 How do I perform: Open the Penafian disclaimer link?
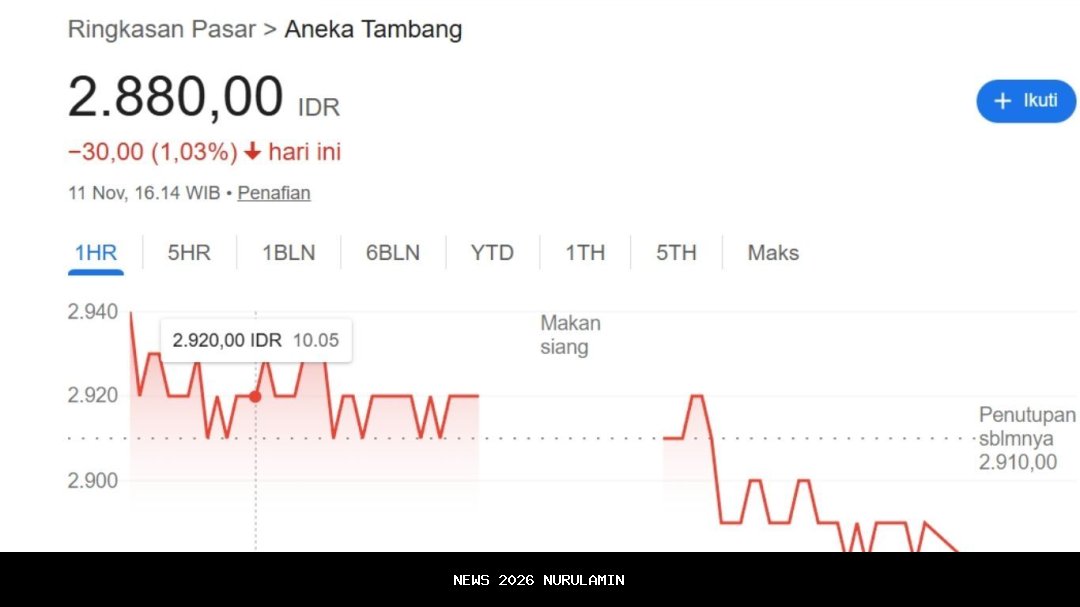[274, 193]
